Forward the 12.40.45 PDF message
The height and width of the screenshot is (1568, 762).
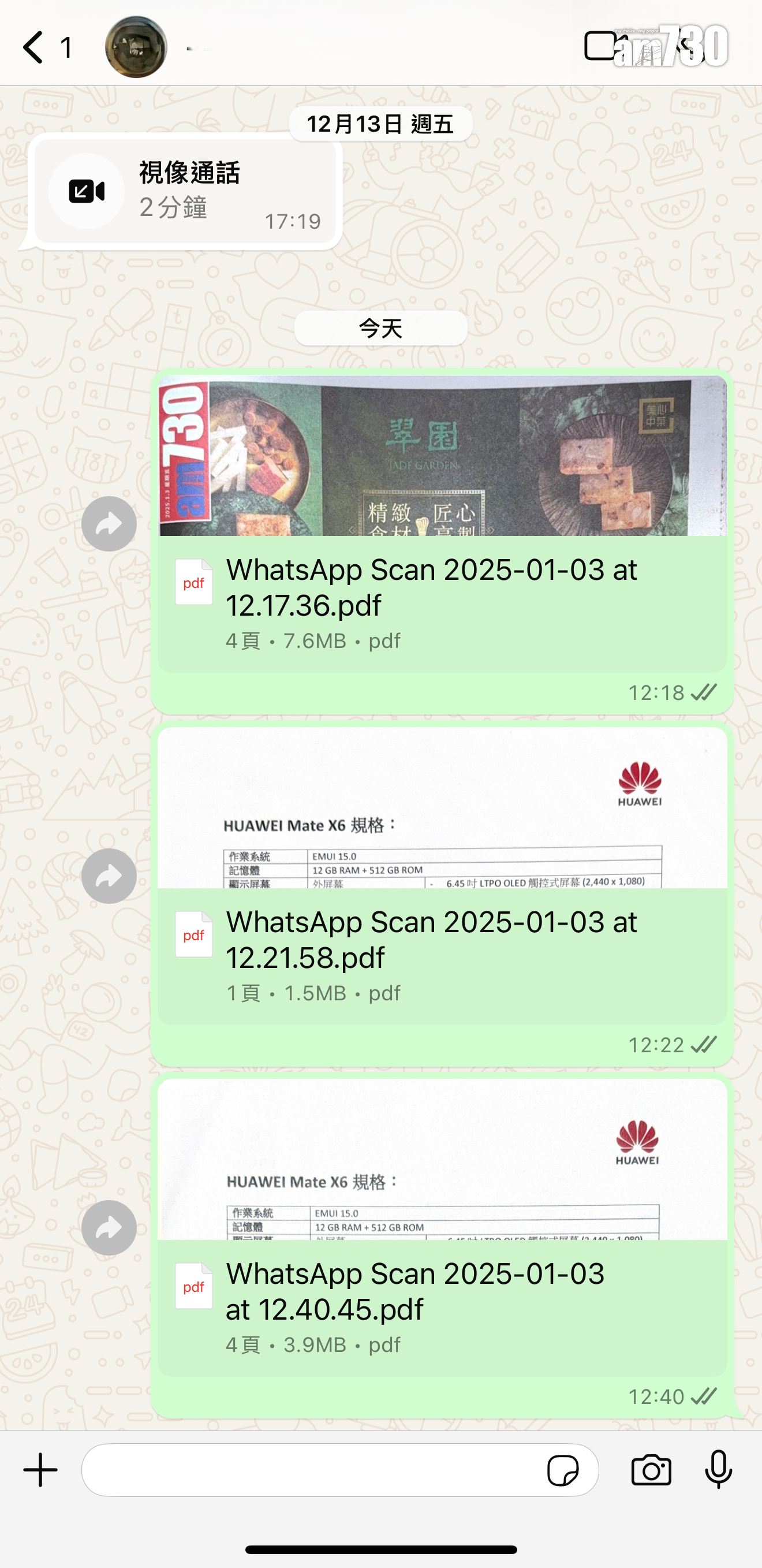109,1228
